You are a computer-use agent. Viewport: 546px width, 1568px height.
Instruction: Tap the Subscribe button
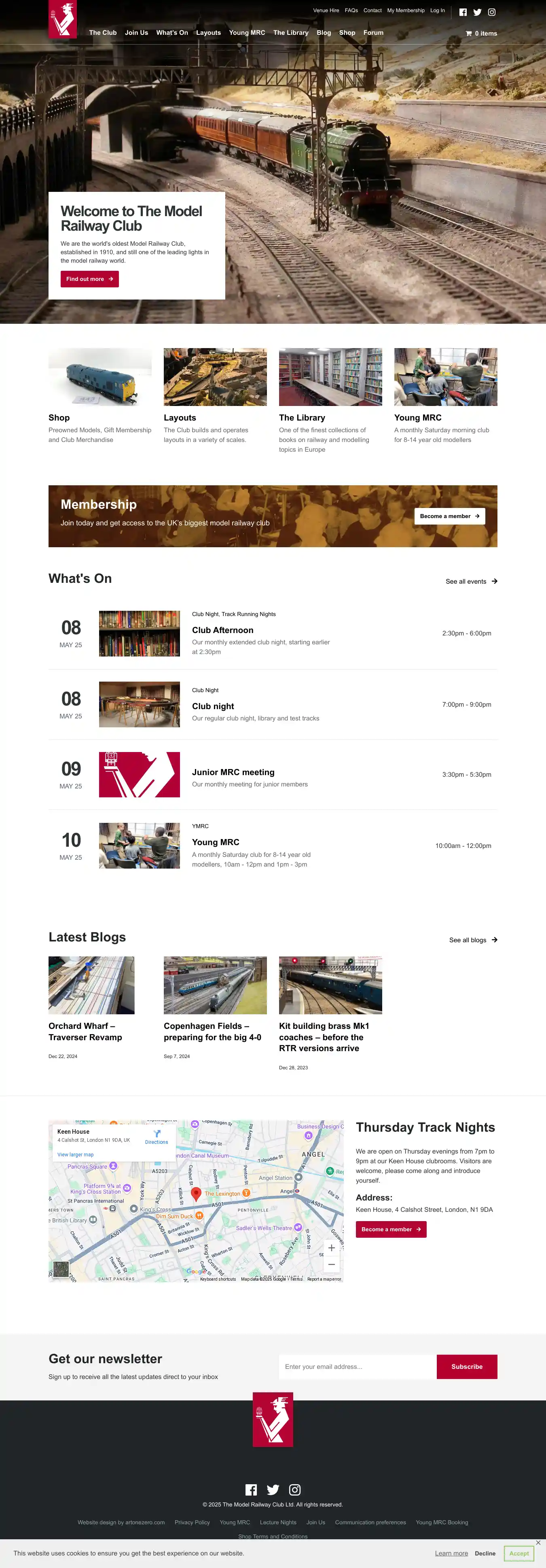[466, 1366]
